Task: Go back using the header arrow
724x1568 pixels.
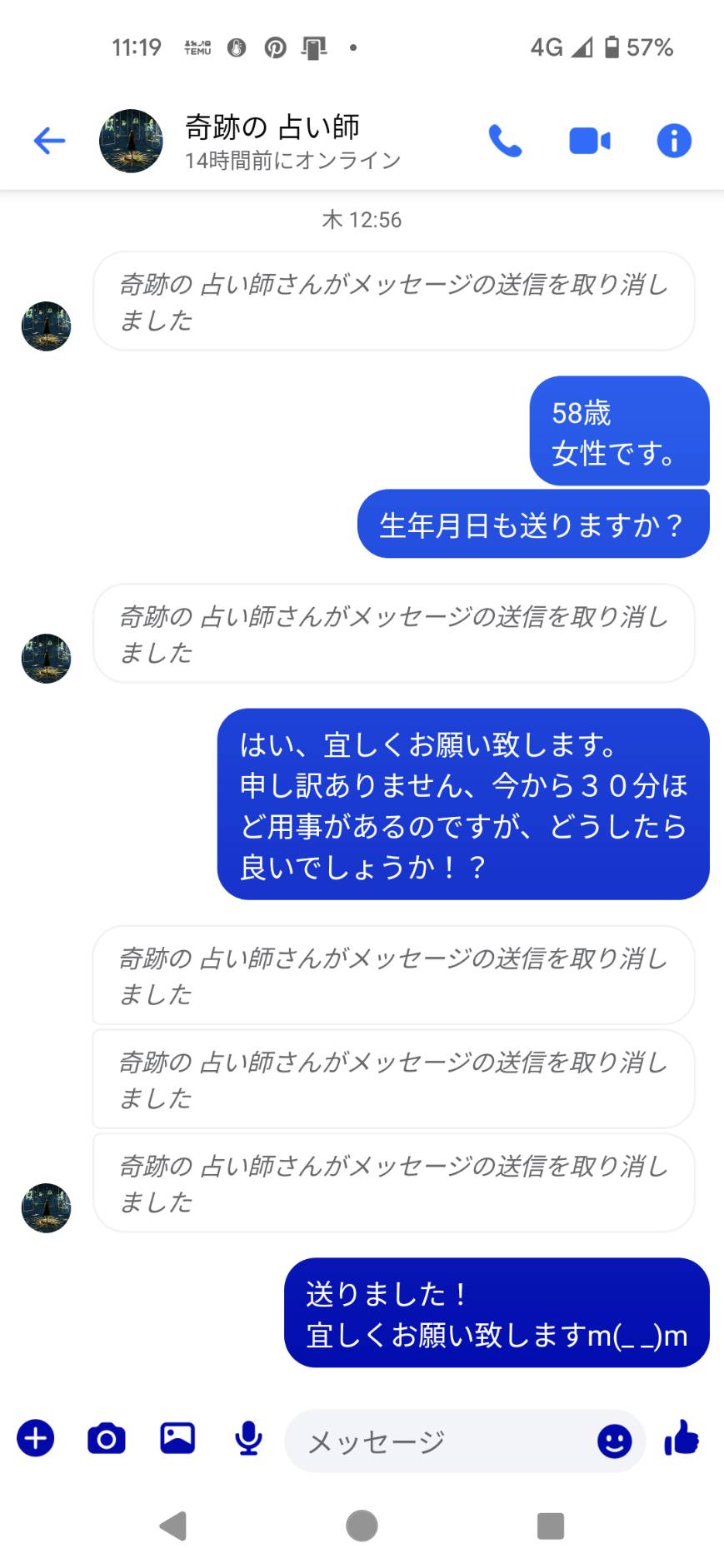Action: pos(49,141)
